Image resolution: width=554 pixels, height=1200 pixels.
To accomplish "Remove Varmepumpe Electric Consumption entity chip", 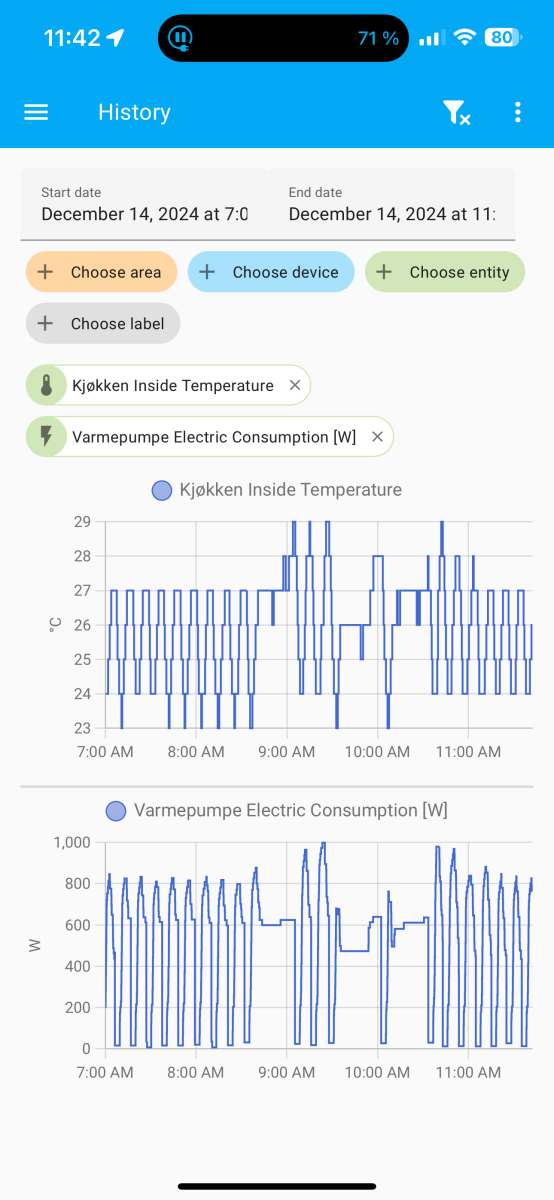I will (x=377, y=437).
